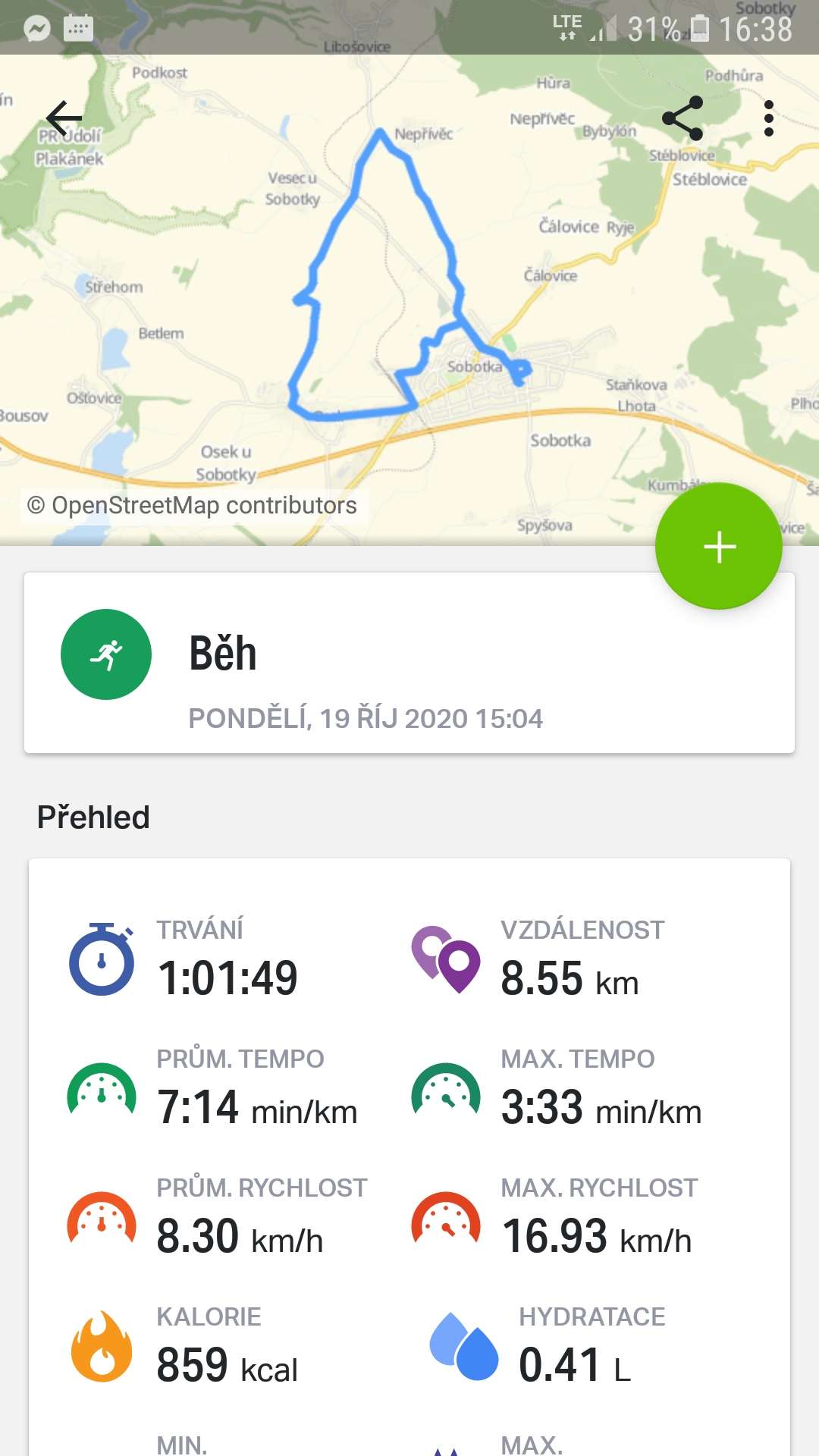819x1456 pixels.
Task: Open the three-dot overflow menu
Action: click(x=768, y=118)
